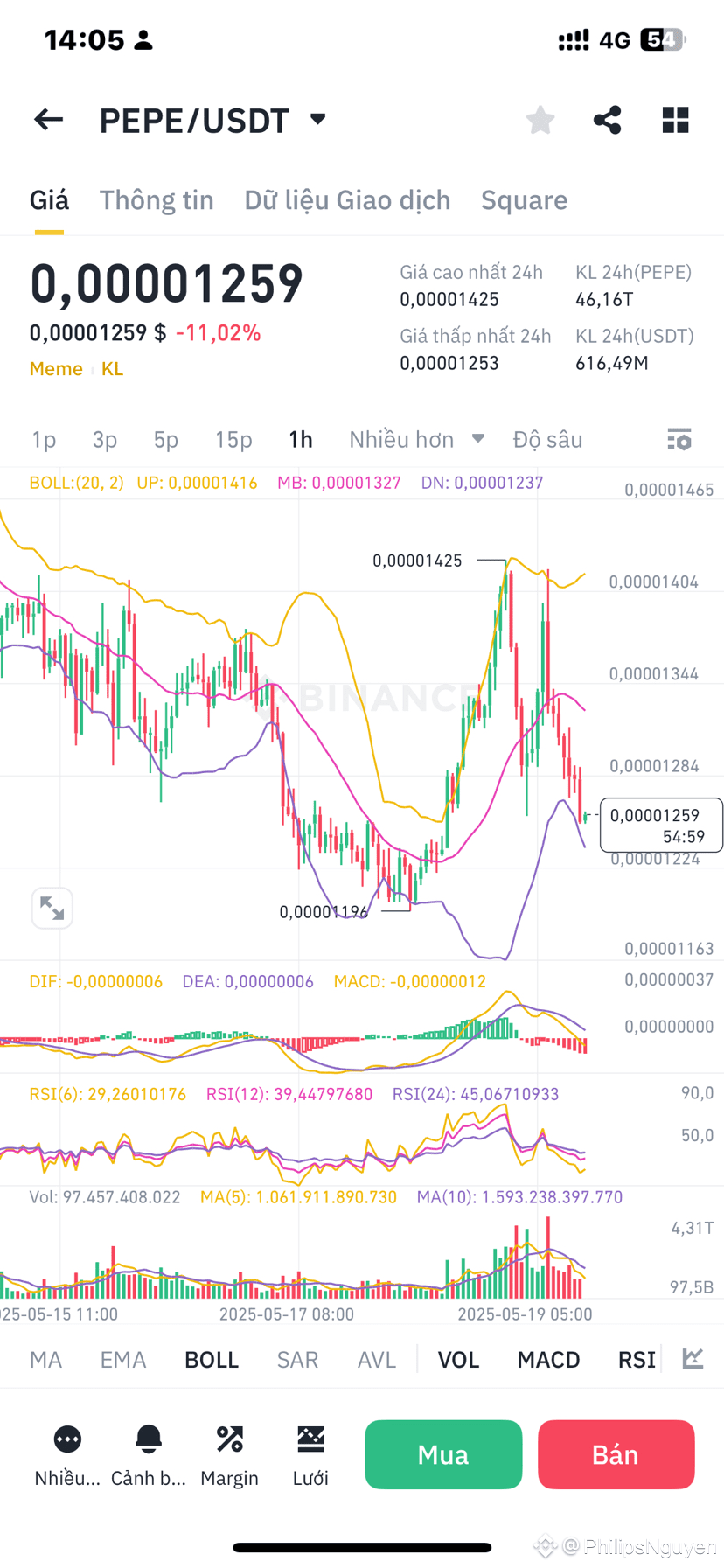This screenshot has height=1568, width=724.
Task: Share this PEPE/USDT chart
Action: pos(608,120)
